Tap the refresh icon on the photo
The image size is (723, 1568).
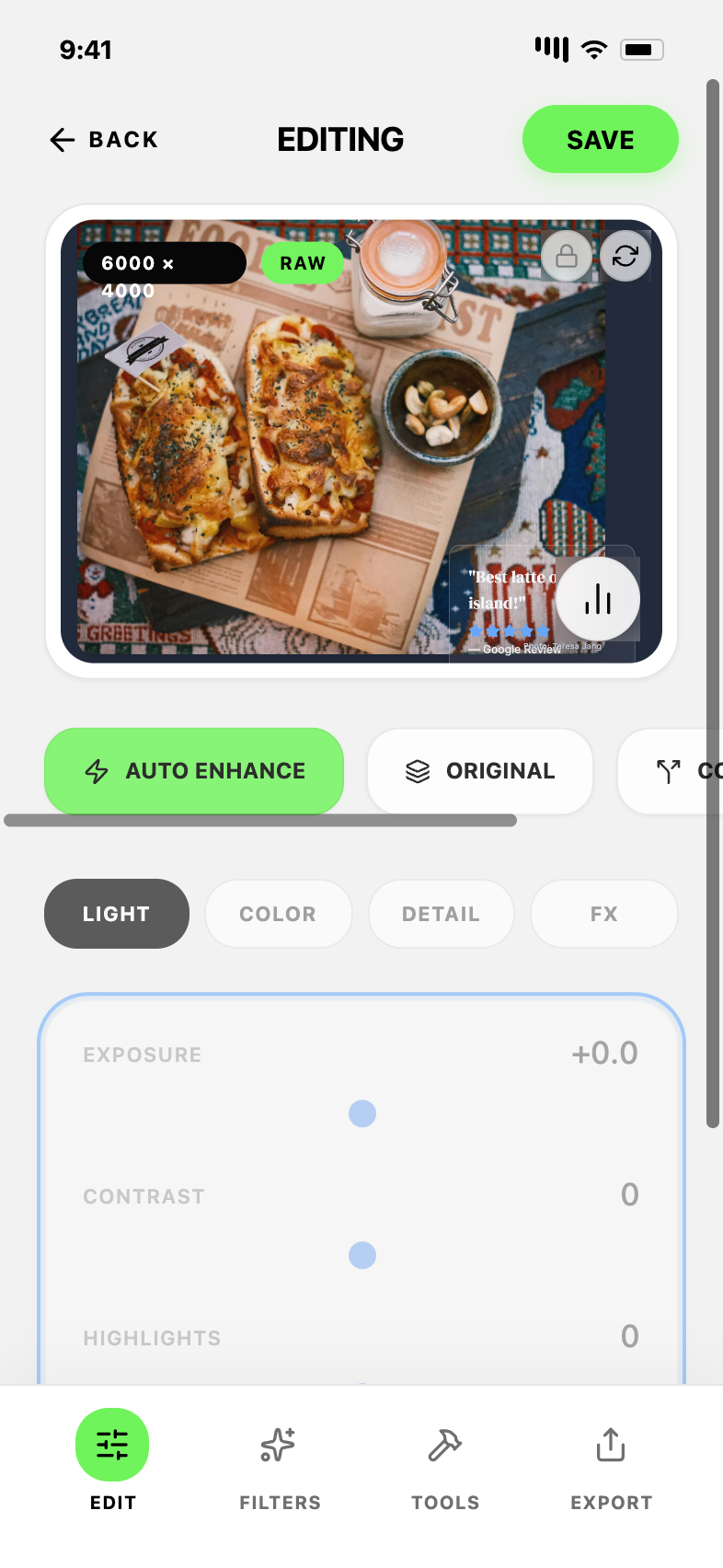point(625,256)
